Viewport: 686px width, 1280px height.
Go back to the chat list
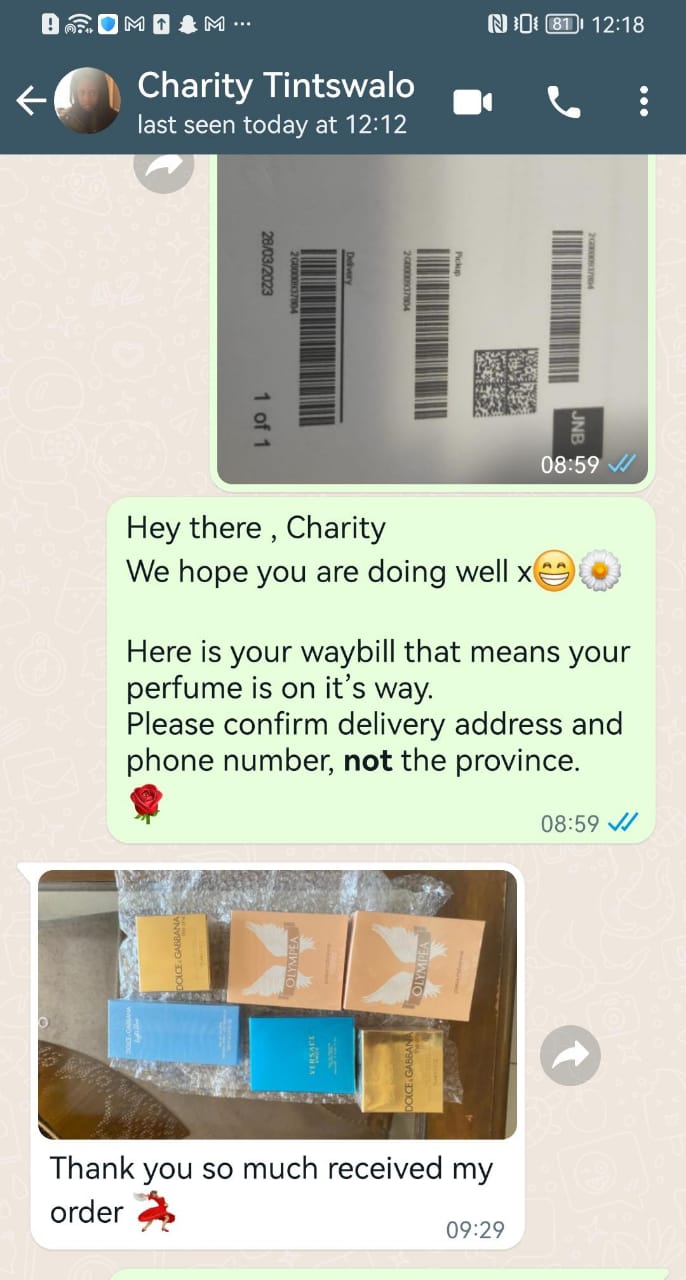point(31,102)
